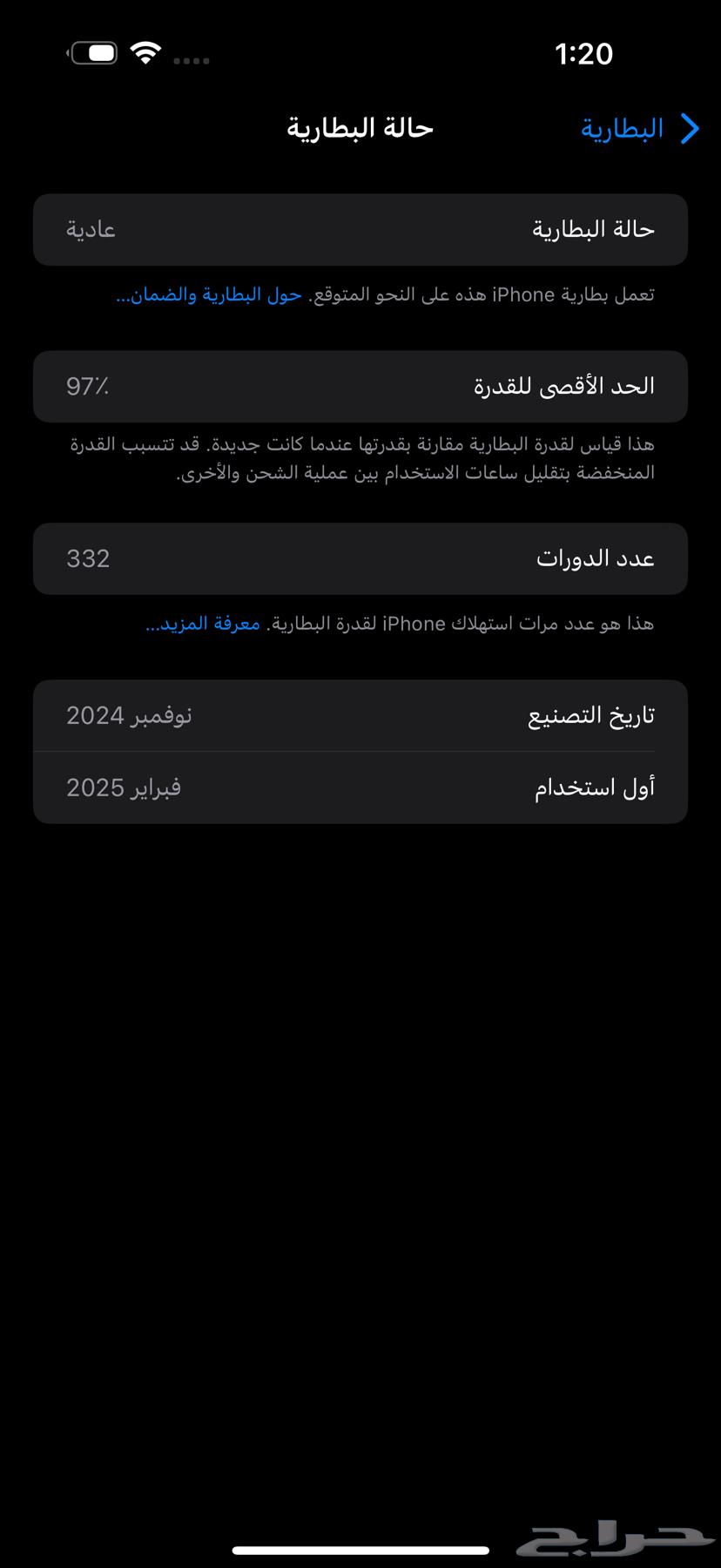Screen dimensions: 721x1568
Task: Open the تاريخ التصنيع row
Action: tap(360, 714)
